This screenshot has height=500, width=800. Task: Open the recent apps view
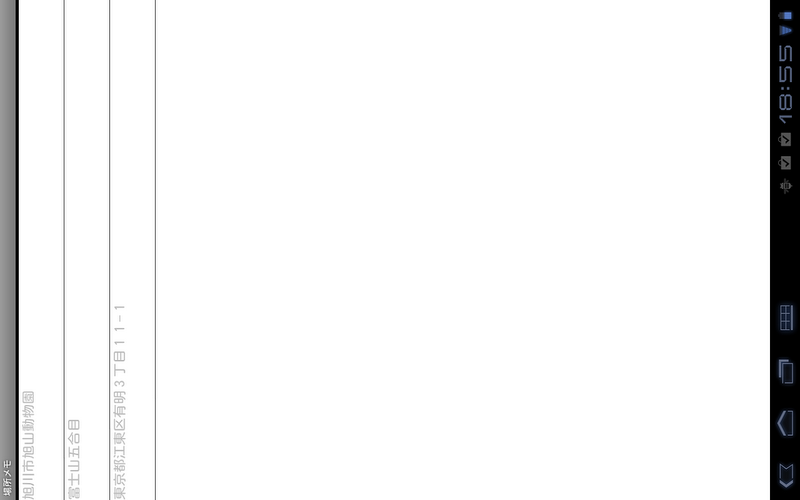pyautogui.click(x=785, y=375)
